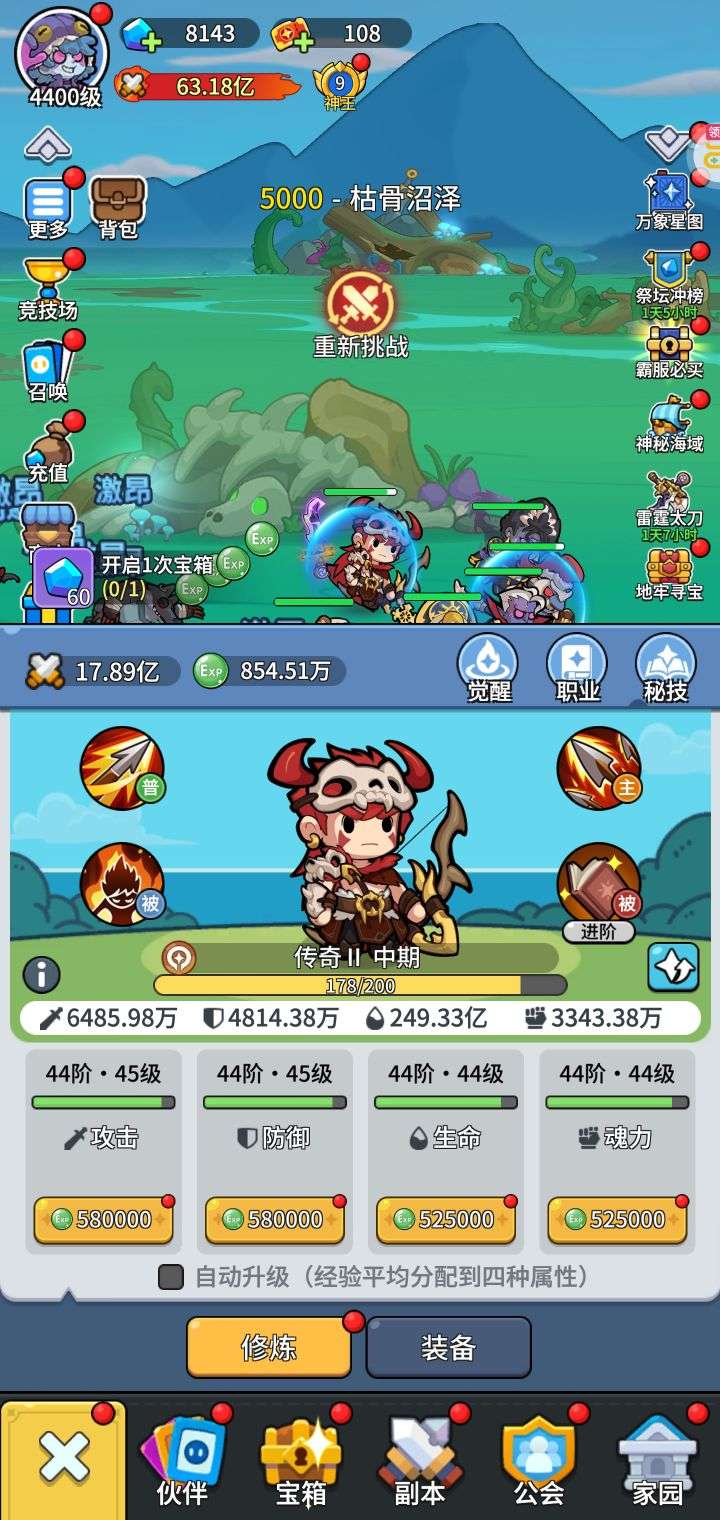The height and width of the screenshot is (1520, 720).
Task: Open the 秘技 secret skills panel
Action: pos(666,667)
